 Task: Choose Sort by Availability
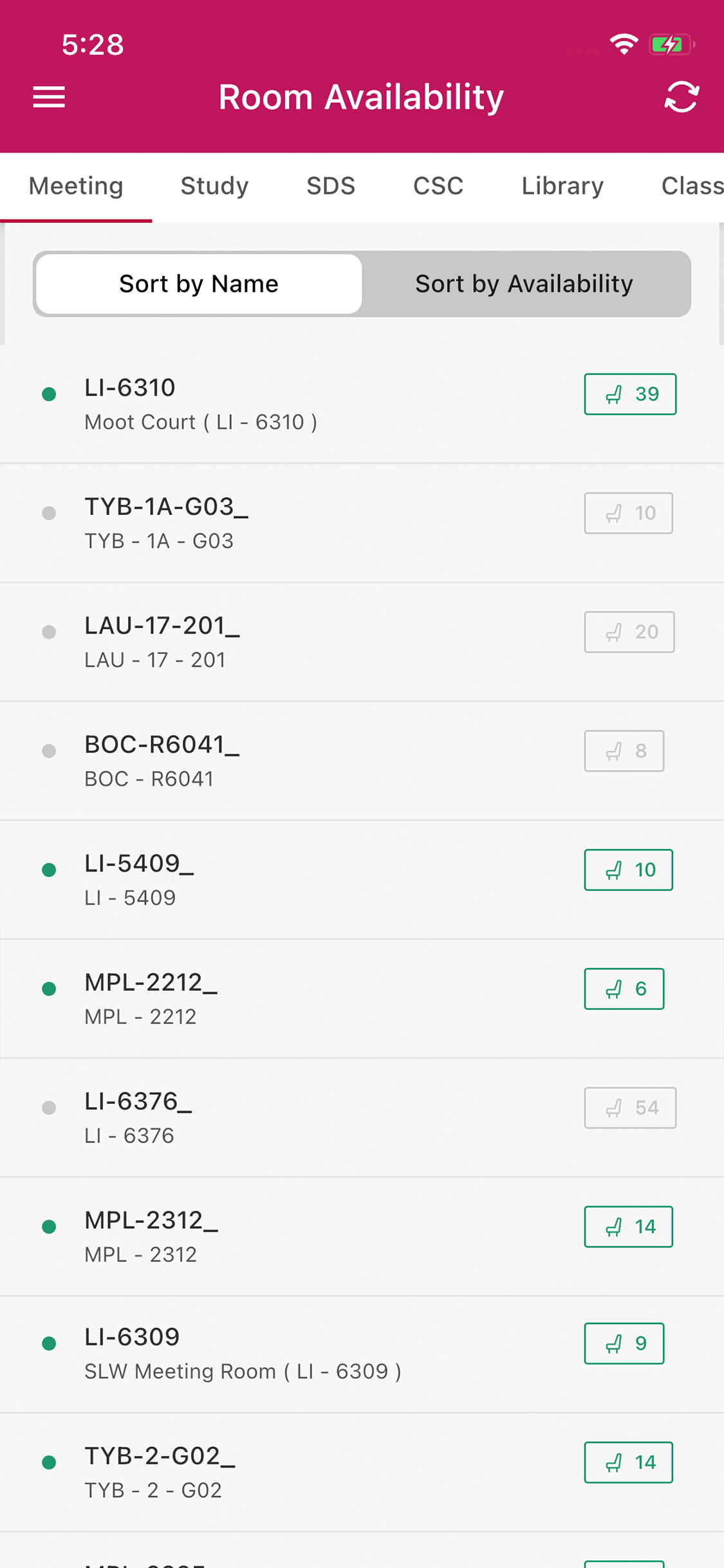tap(524, 284)
